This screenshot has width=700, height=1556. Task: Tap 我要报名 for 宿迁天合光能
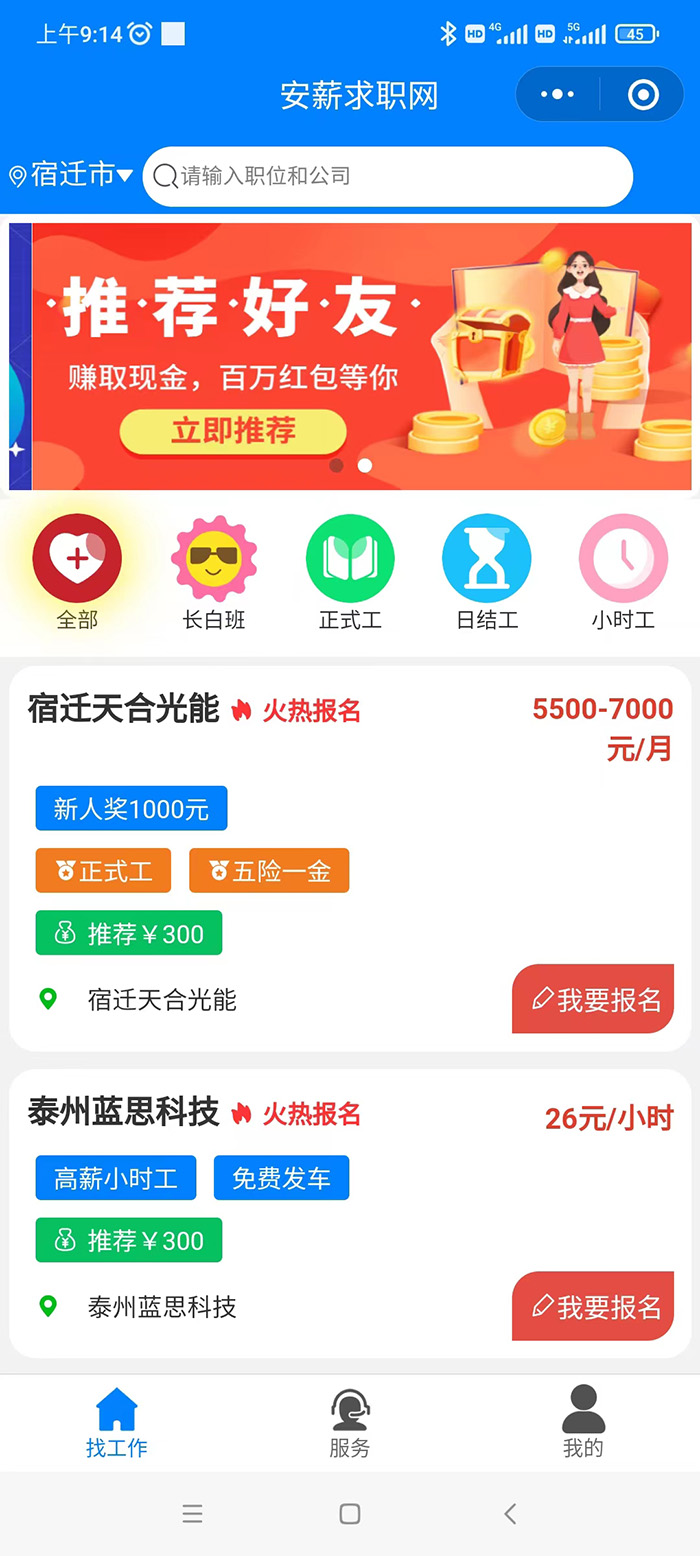pos(593,999)
